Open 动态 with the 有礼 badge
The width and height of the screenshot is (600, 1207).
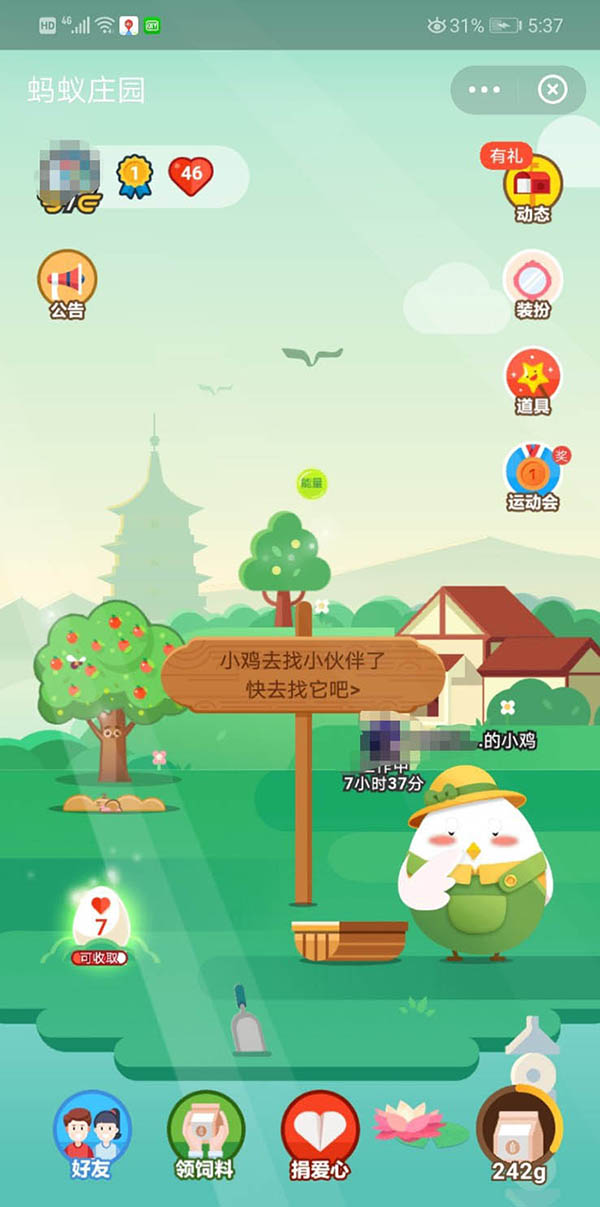[x=532, y=187]
